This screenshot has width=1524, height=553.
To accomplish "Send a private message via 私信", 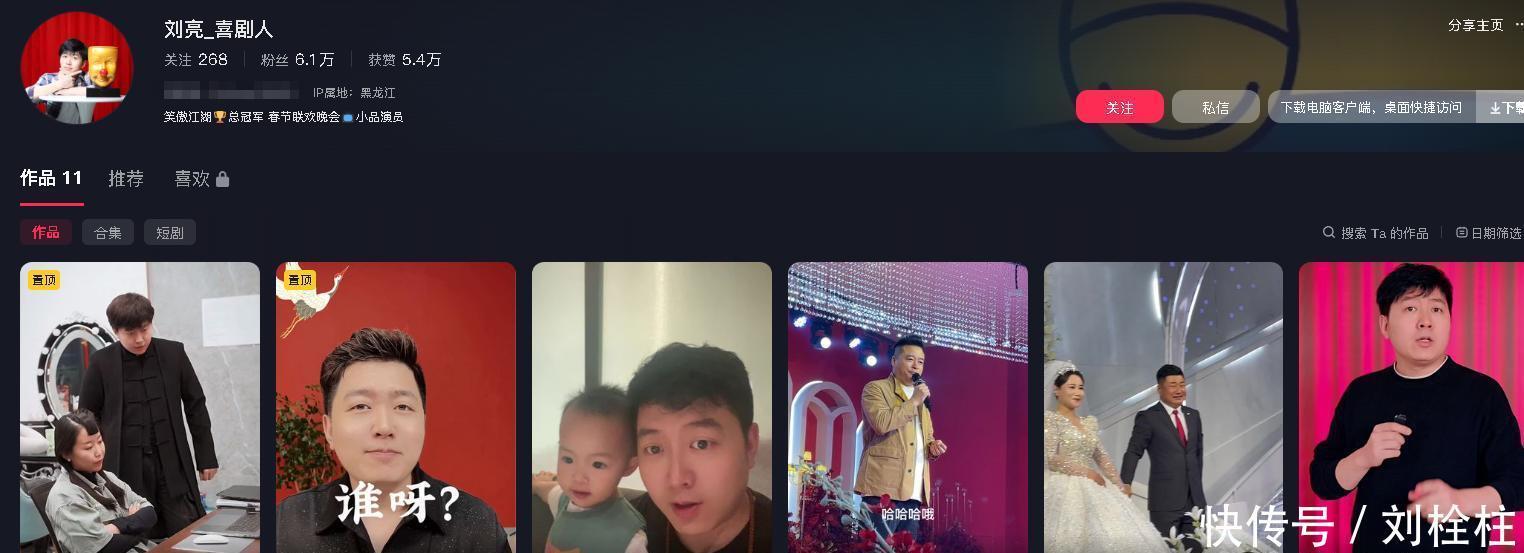I will point(1215,107).
